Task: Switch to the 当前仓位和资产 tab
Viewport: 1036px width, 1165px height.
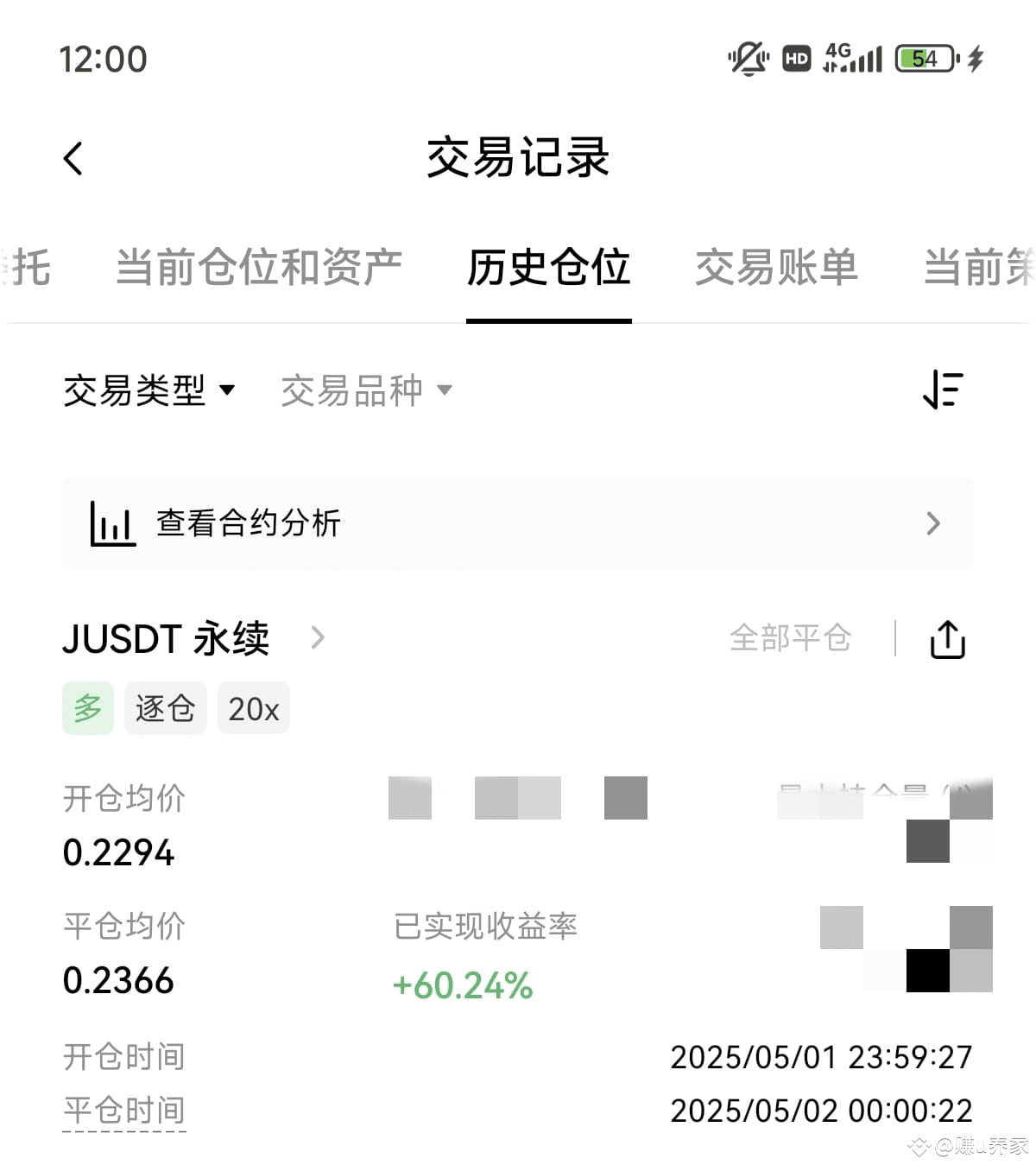Action: pos(259,268)
